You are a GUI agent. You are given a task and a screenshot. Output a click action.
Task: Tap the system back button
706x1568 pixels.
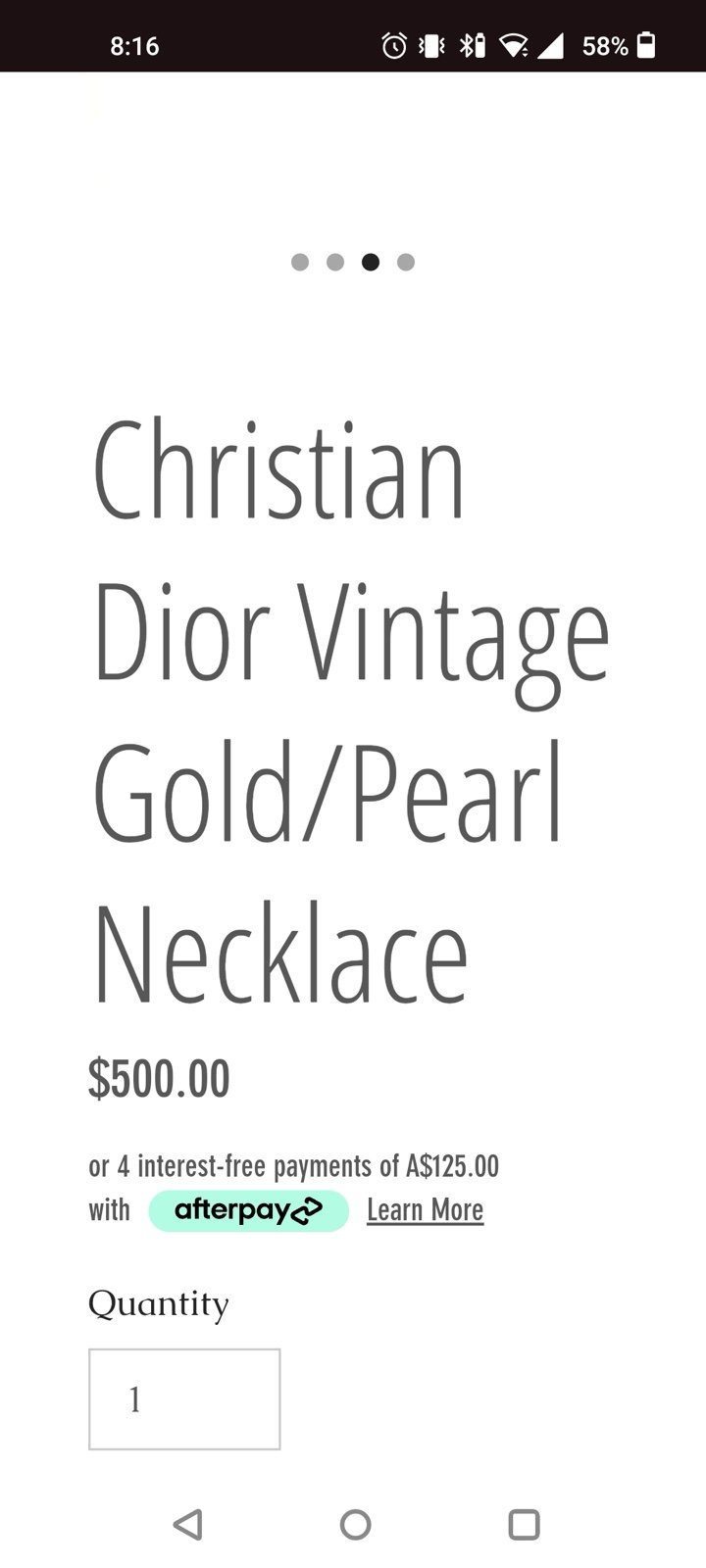[x=187, y=1524]
